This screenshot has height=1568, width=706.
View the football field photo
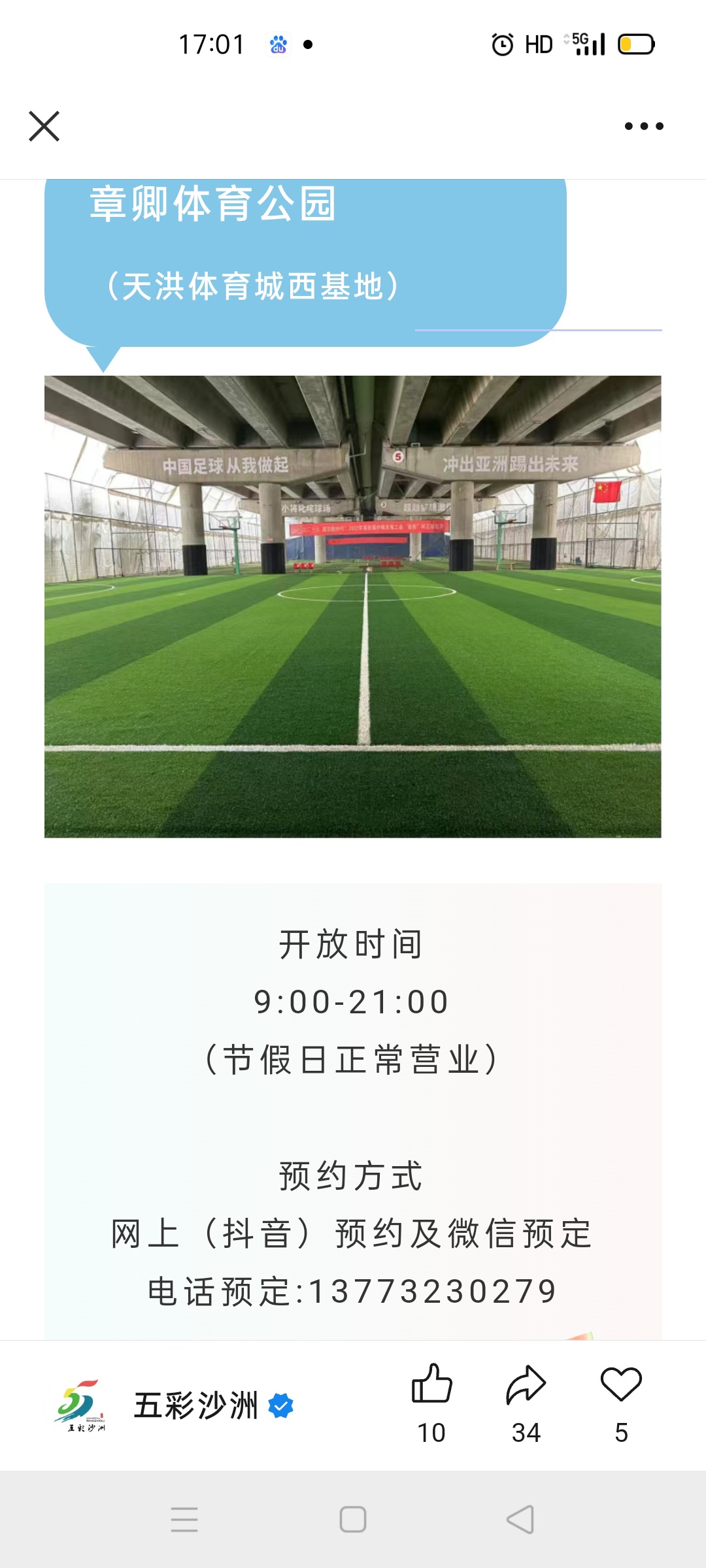pos(353,606)
